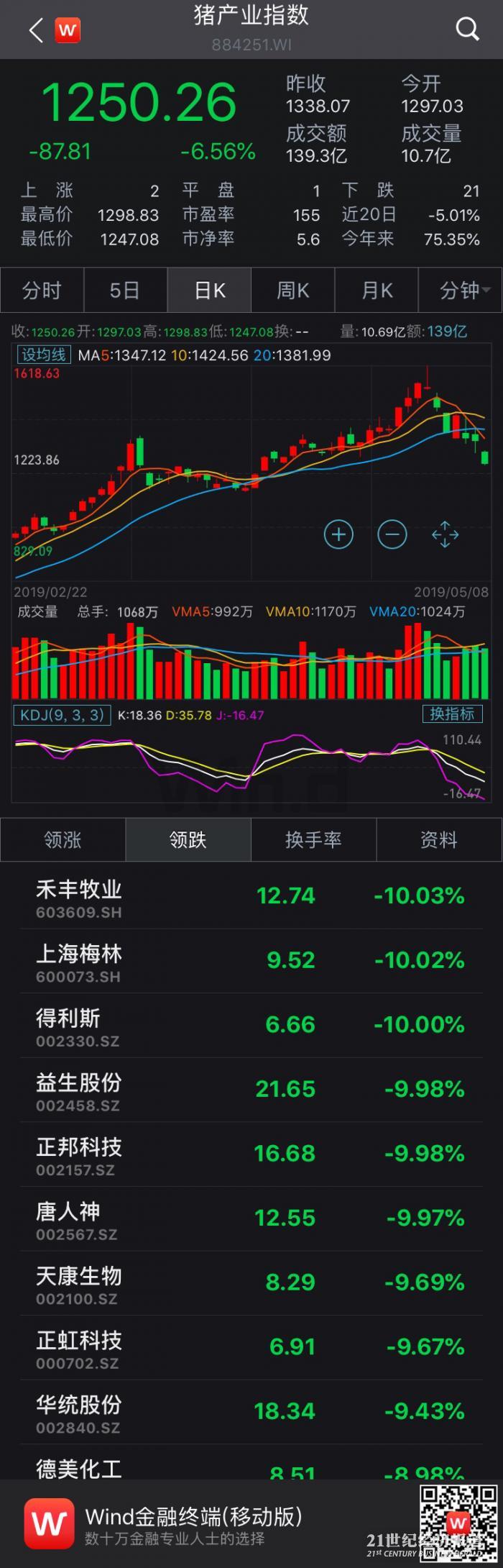Switch to the 换手率 tab
This screenshot has width=503, height=1568.
[313, 840]
